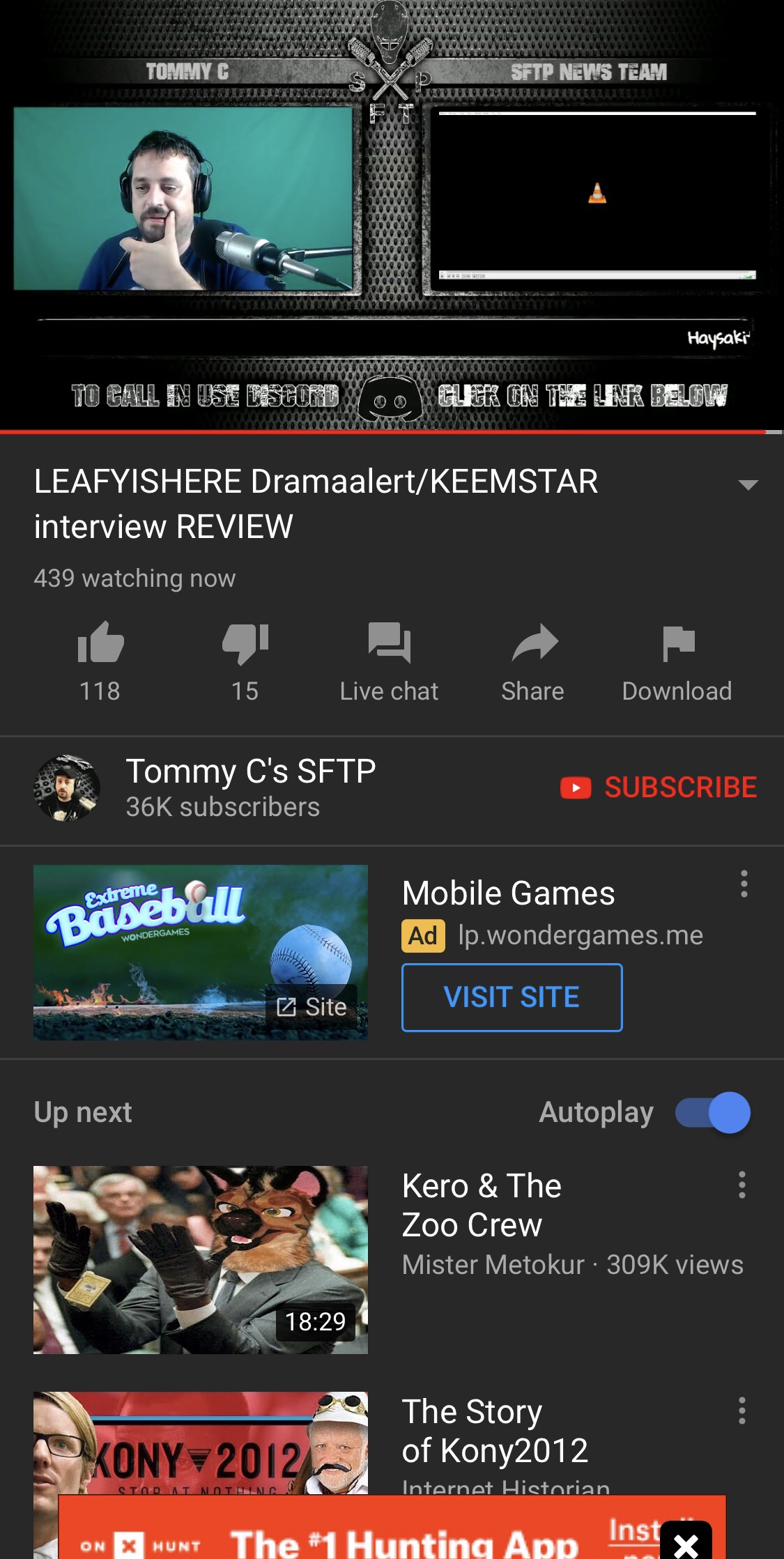The image size is (784, 1559).
Task: Turn off Autoplay
Action: (x=713, y=1112)
